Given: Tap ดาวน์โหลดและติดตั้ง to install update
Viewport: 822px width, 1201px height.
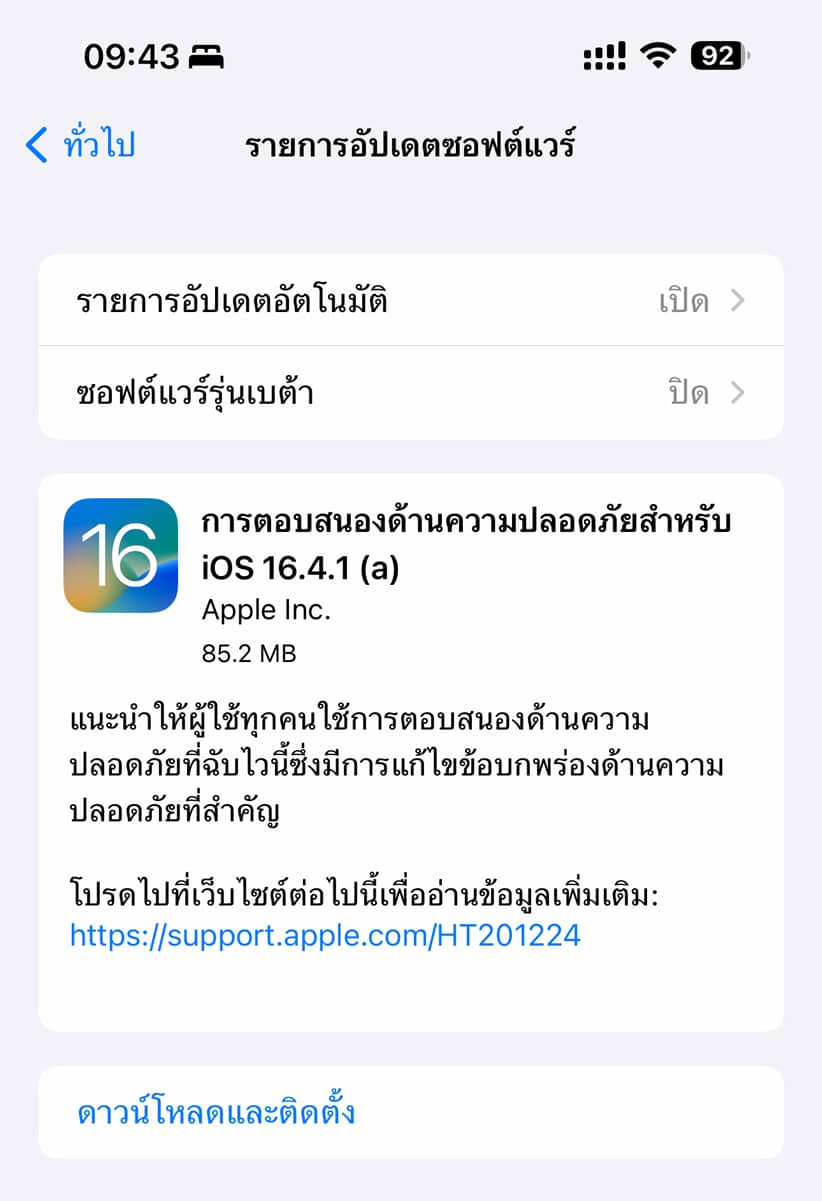Looking at the screenshot, I should click(x=216, y=1112).
